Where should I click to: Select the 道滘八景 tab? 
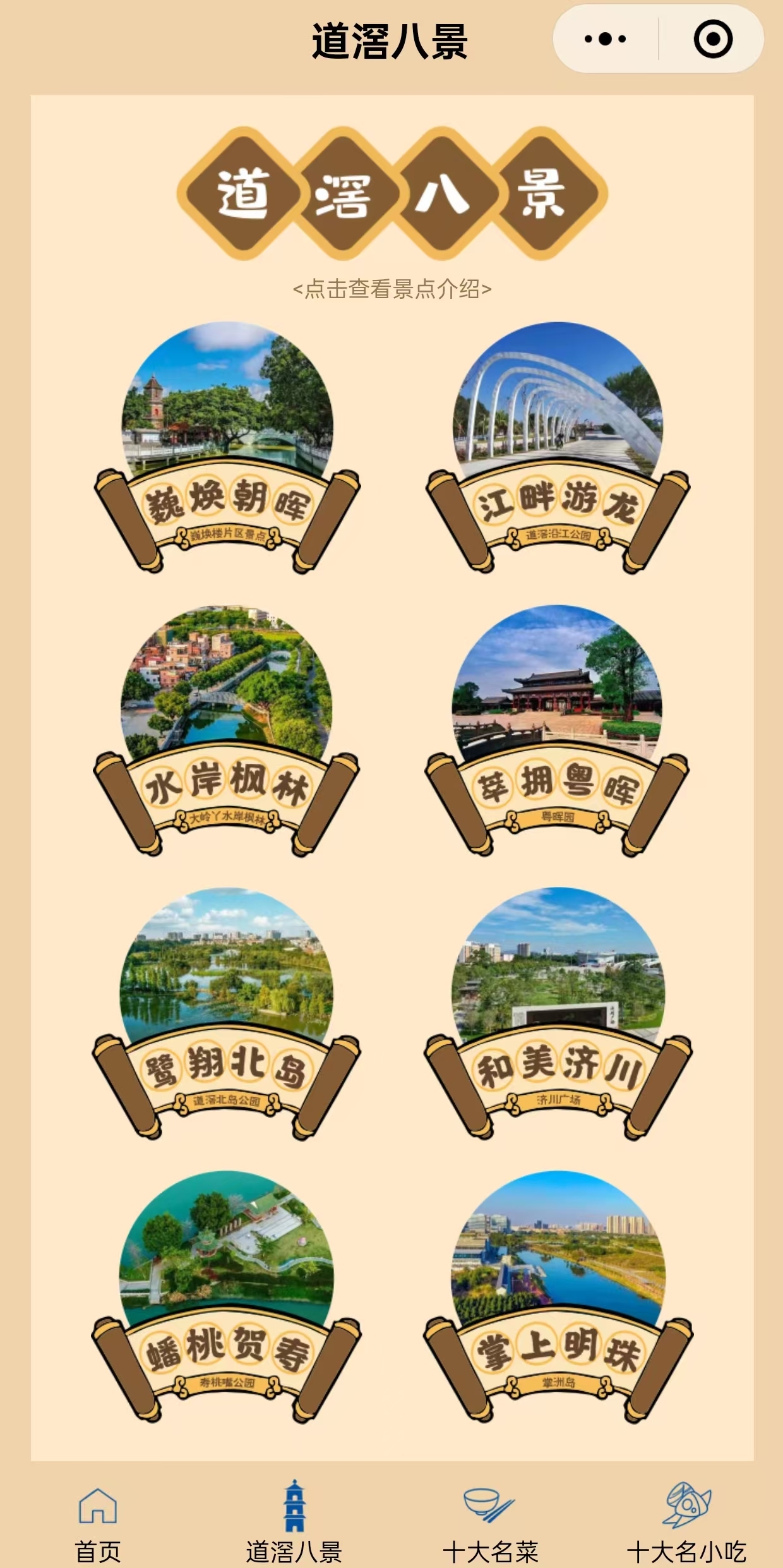[x=294, y=1524]
